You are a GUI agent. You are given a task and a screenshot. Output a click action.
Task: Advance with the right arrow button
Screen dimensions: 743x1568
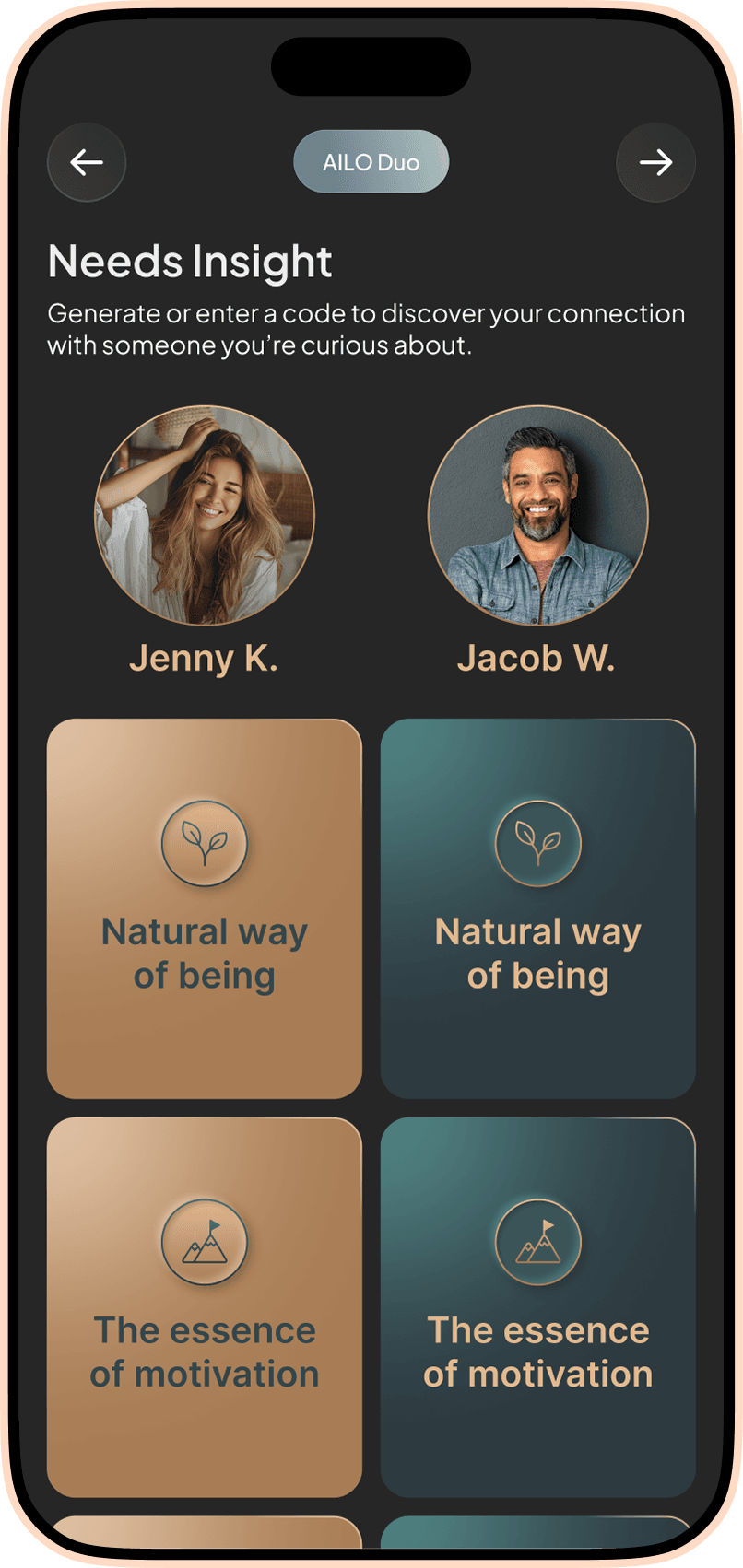pyautogui.click(x=655, y=162)
